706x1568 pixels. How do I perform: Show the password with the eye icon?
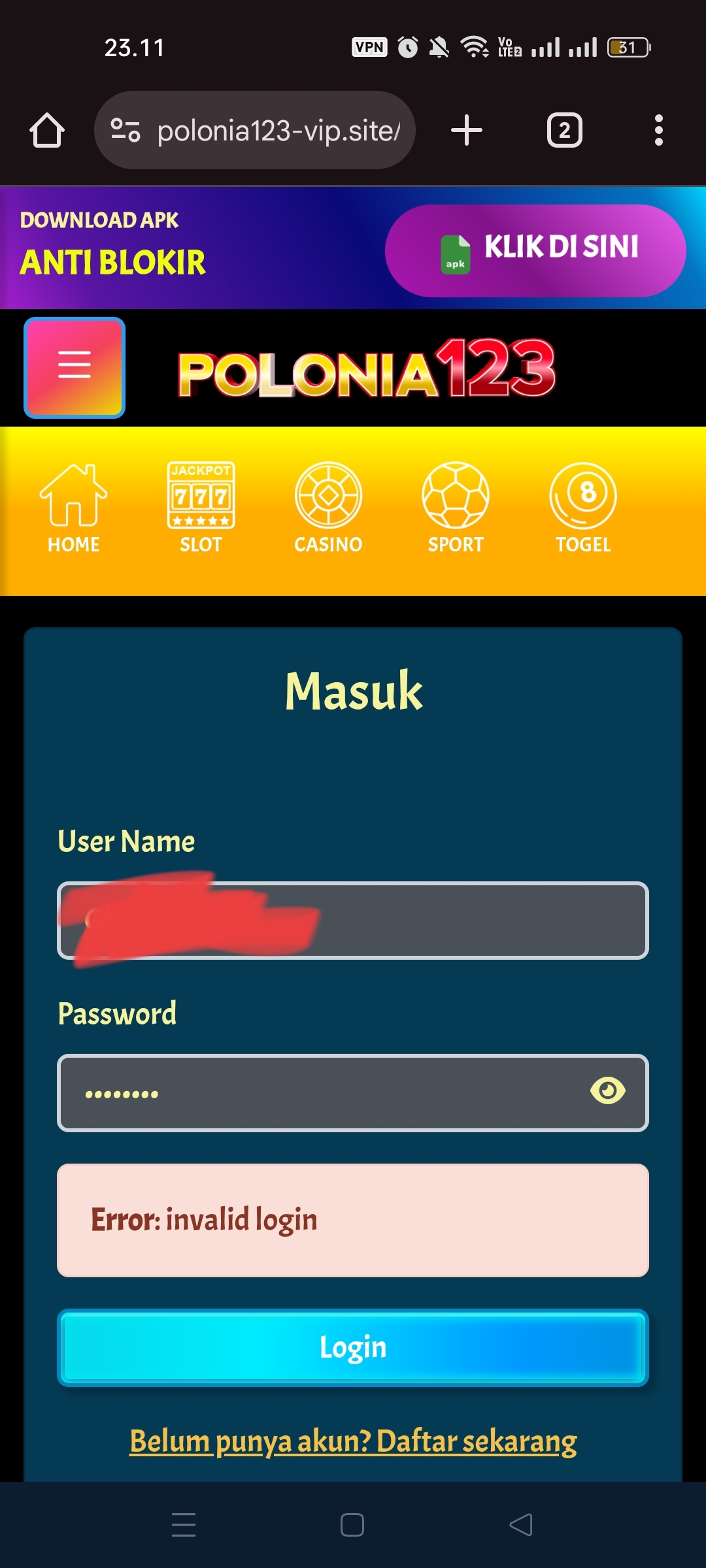click(607, 1091)
